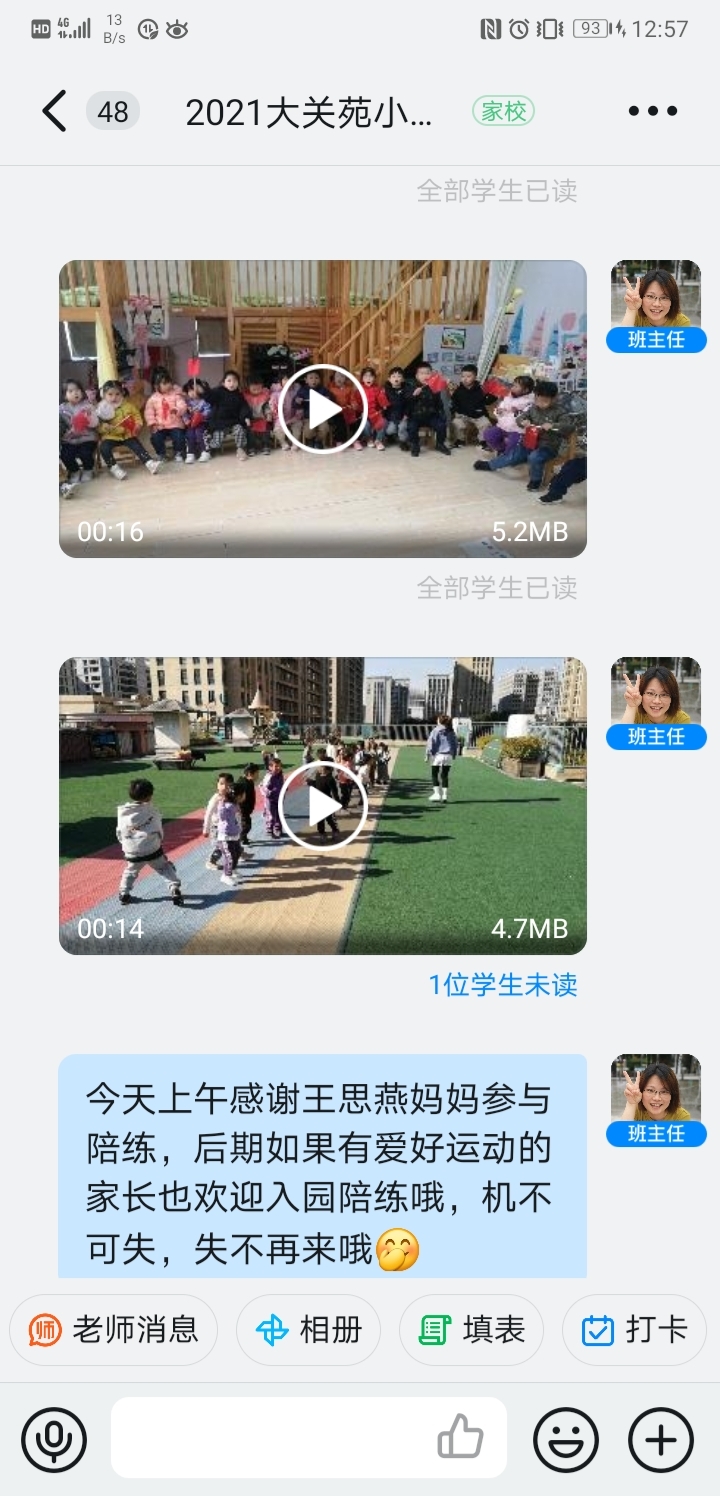Viewport: 720px width, 1496px height.
Task: Open the 填表 form filling
Action: pos(471,1330)
